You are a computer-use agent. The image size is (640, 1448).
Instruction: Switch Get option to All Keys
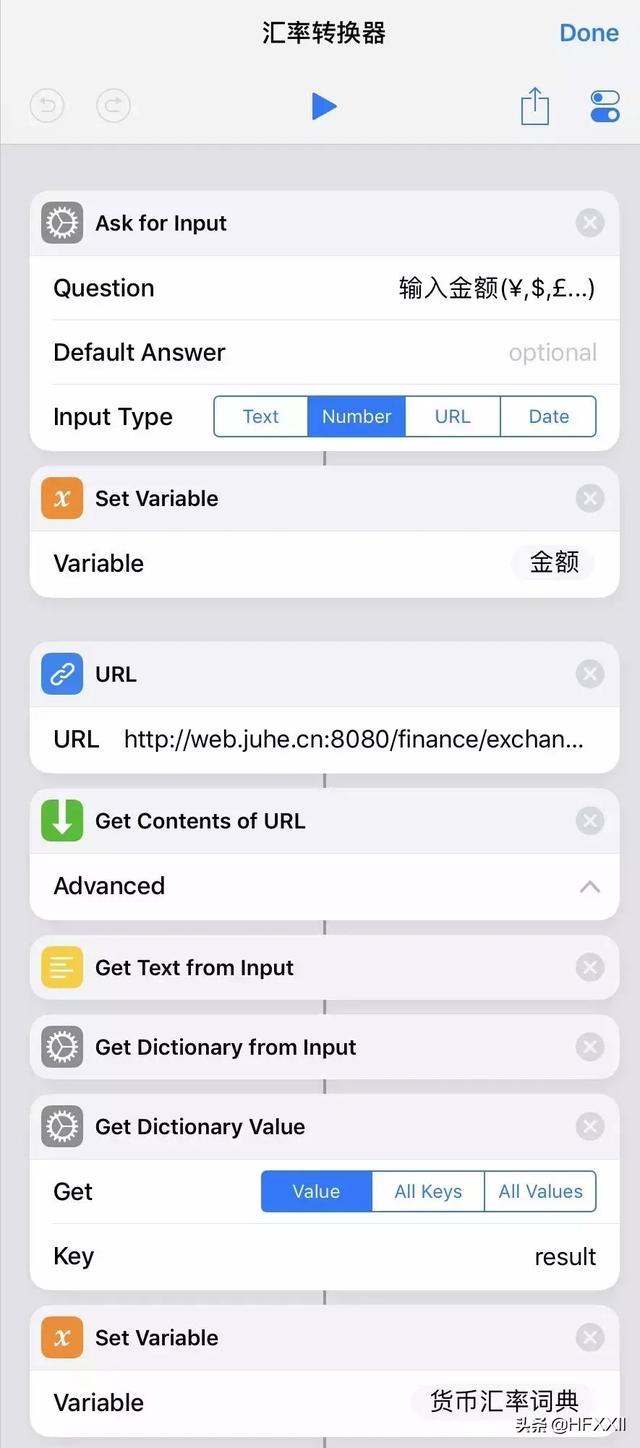428,1192
